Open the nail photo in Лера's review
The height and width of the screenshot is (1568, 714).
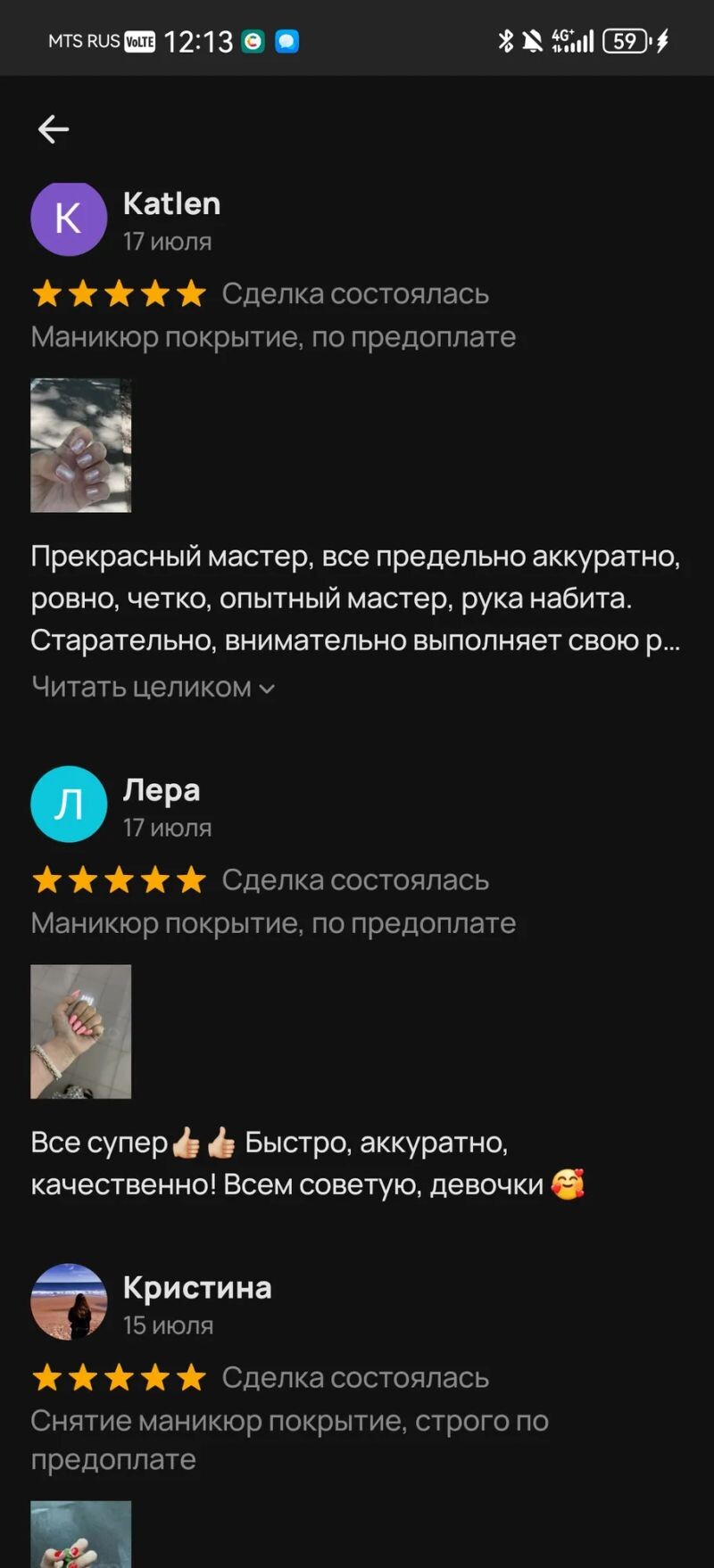[81, 1031]
